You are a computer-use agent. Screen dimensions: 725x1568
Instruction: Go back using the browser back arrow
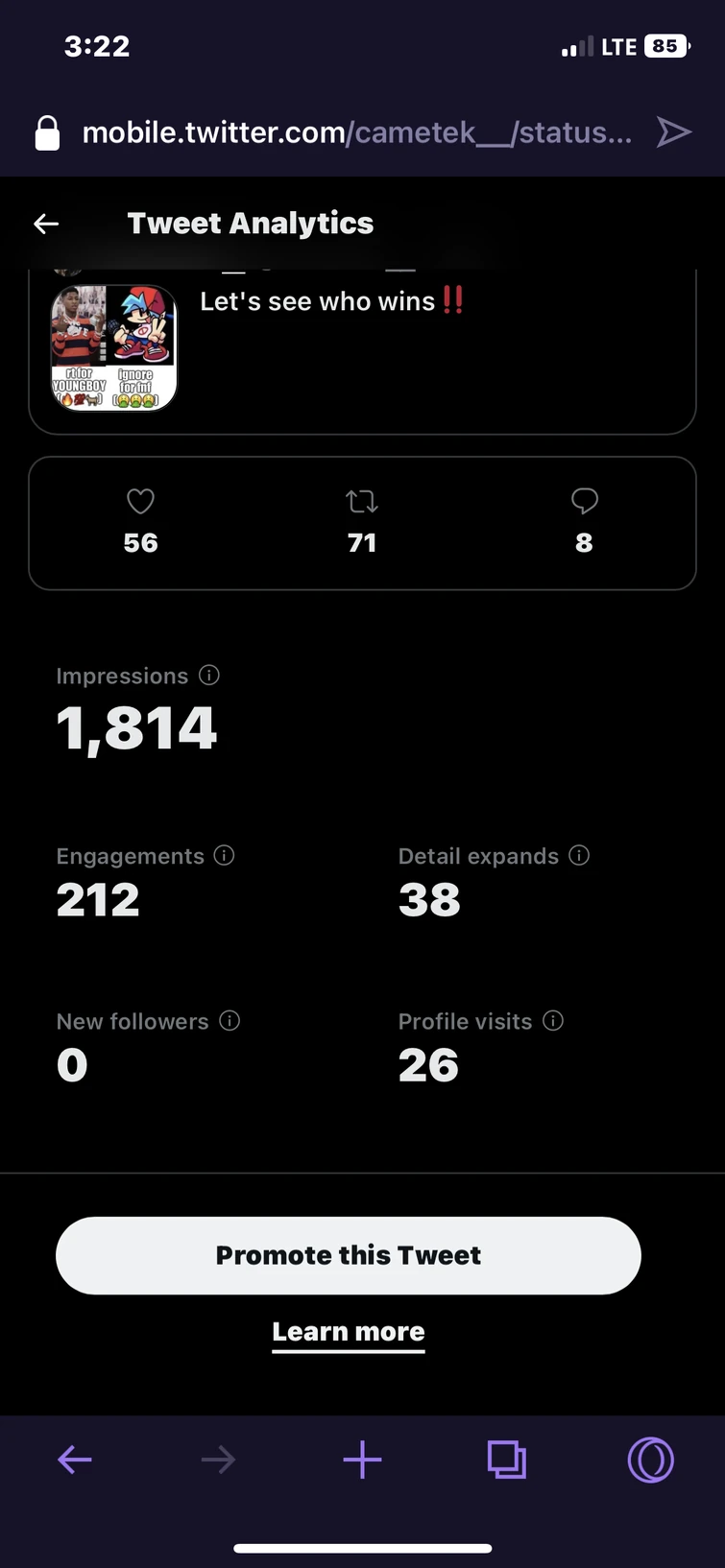click(x=74, y=1460)
